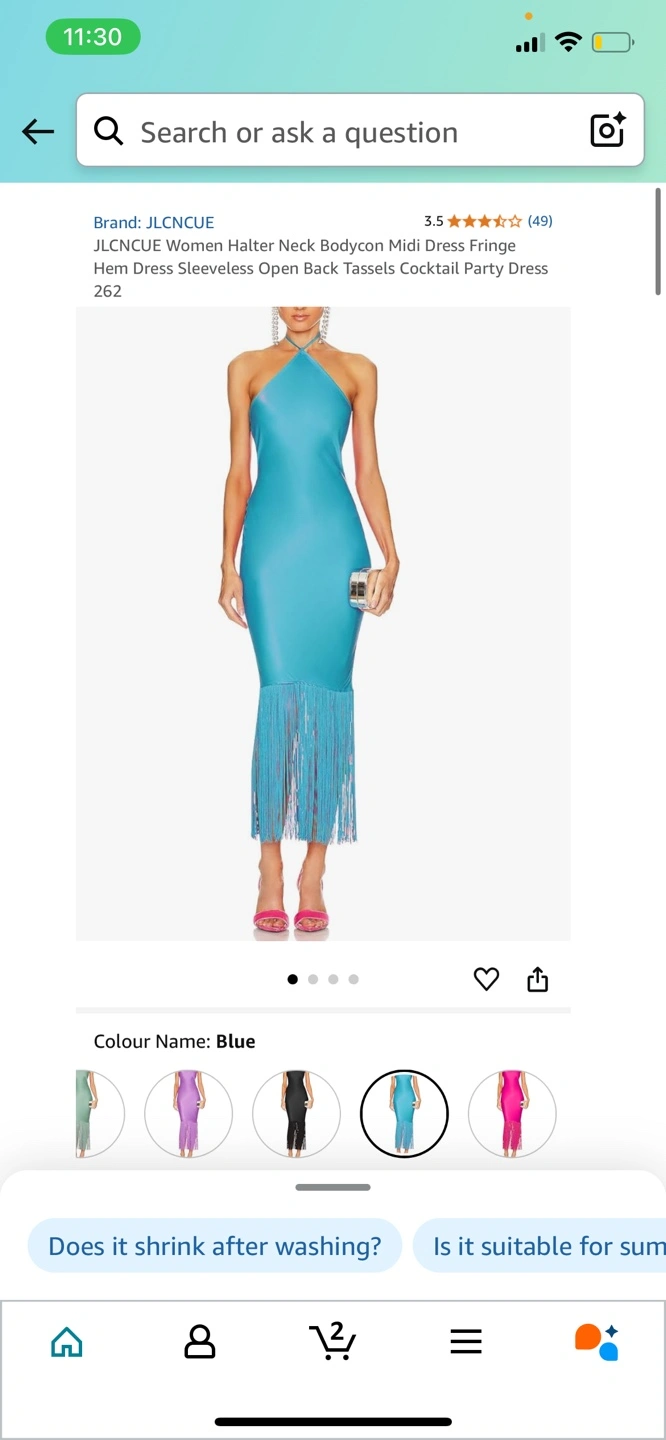
Task: Open the hamburger menu tab
Action: click(466, 1341)
